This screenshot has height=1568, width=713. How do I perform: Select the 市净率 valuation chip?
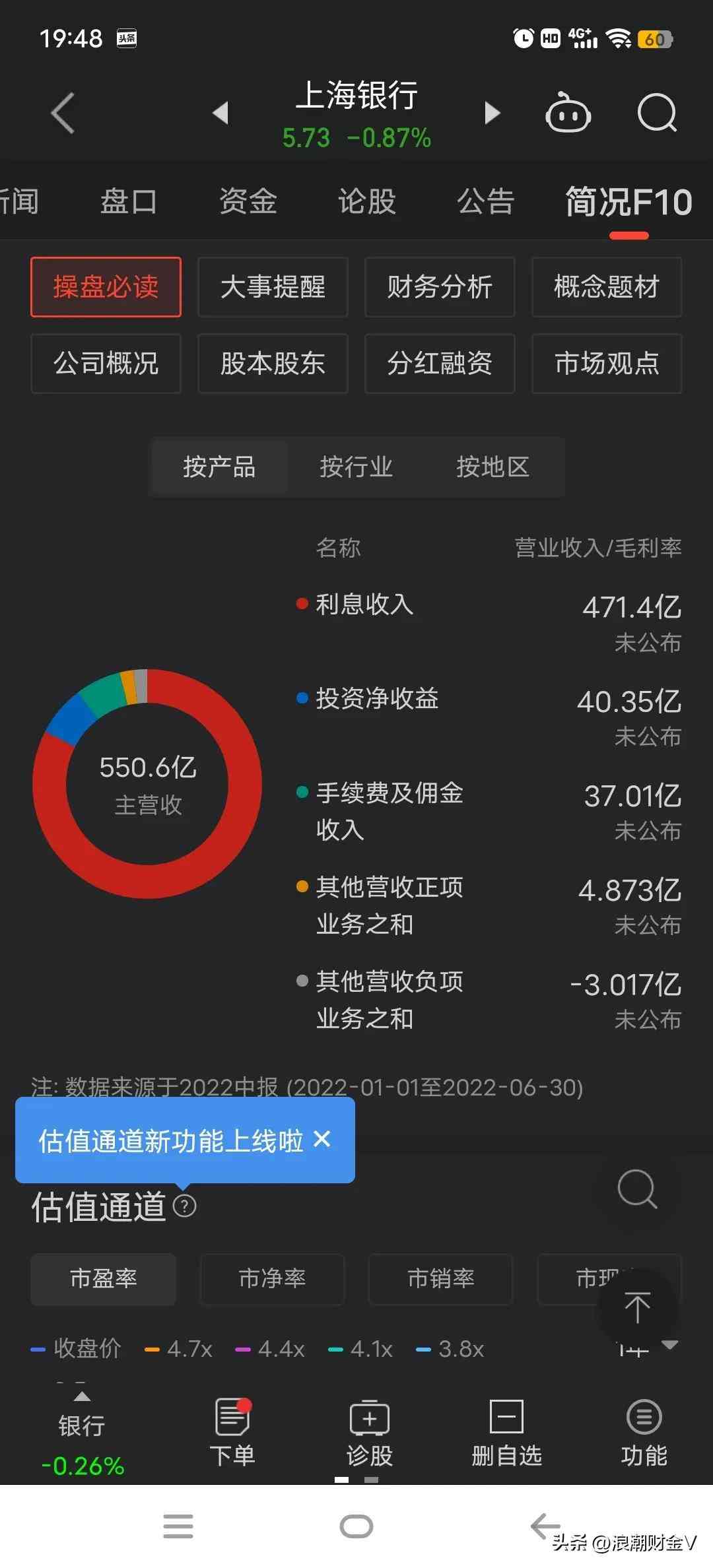[x=272, y=1279]
